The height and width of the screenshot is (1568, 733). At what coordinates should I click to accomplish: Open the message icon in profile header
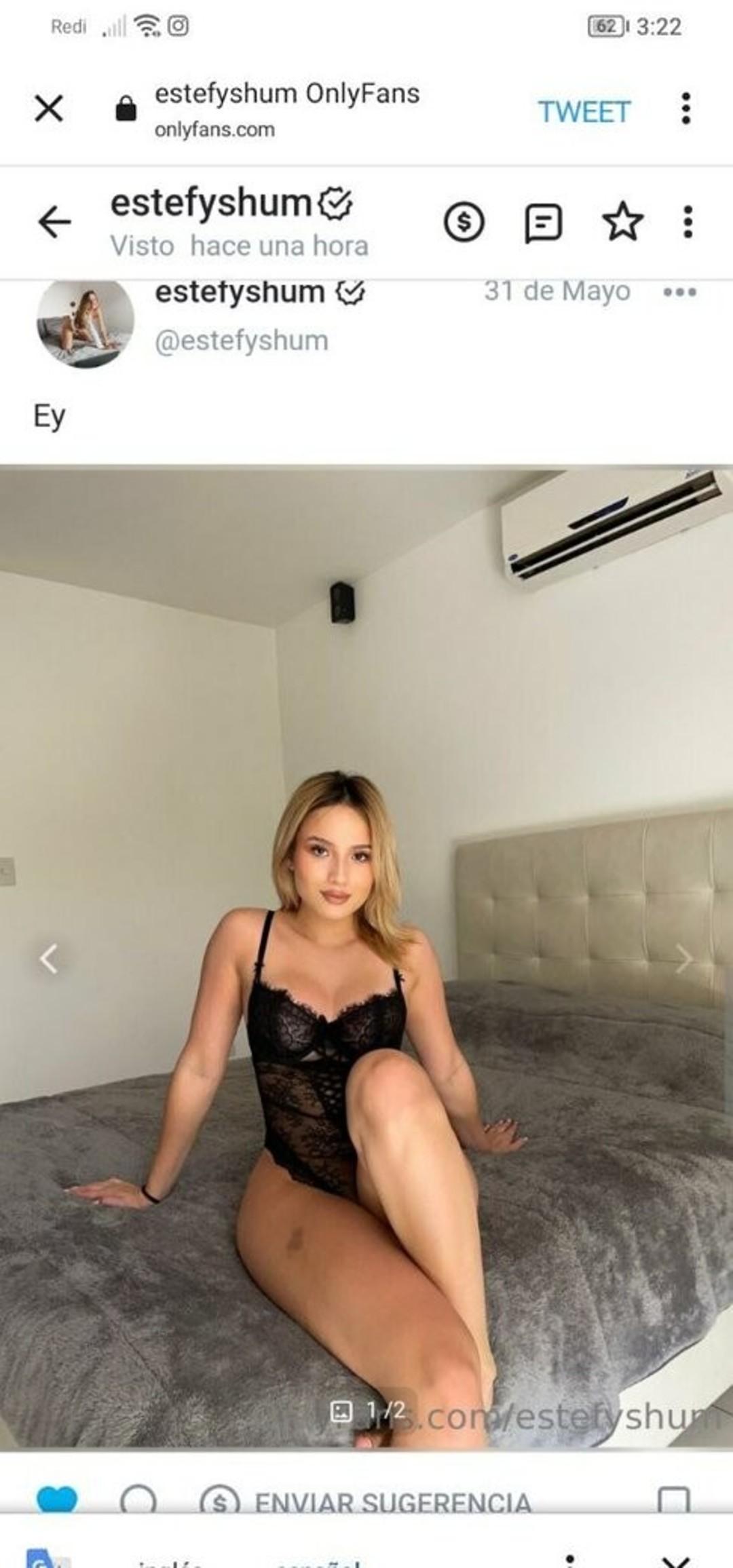[x=543, y=223]
